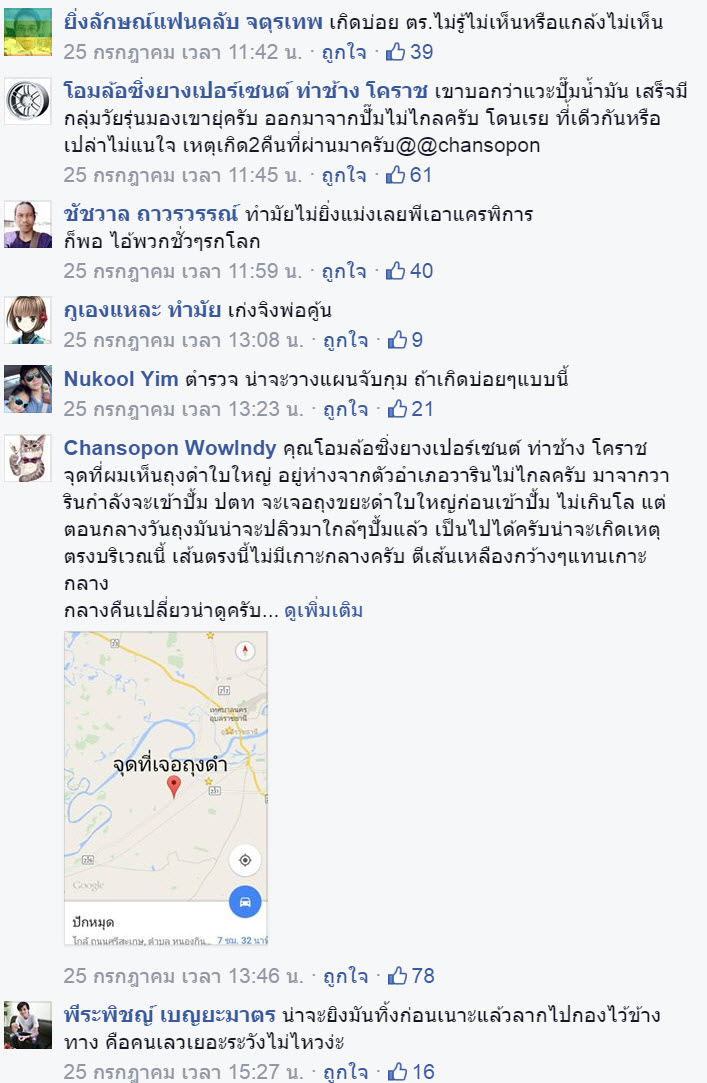The image size is (707, 1083).
Task: Tap ชัชวาล ถาวรวรรณ์'s profile picture
Action: tap(28, 224)
